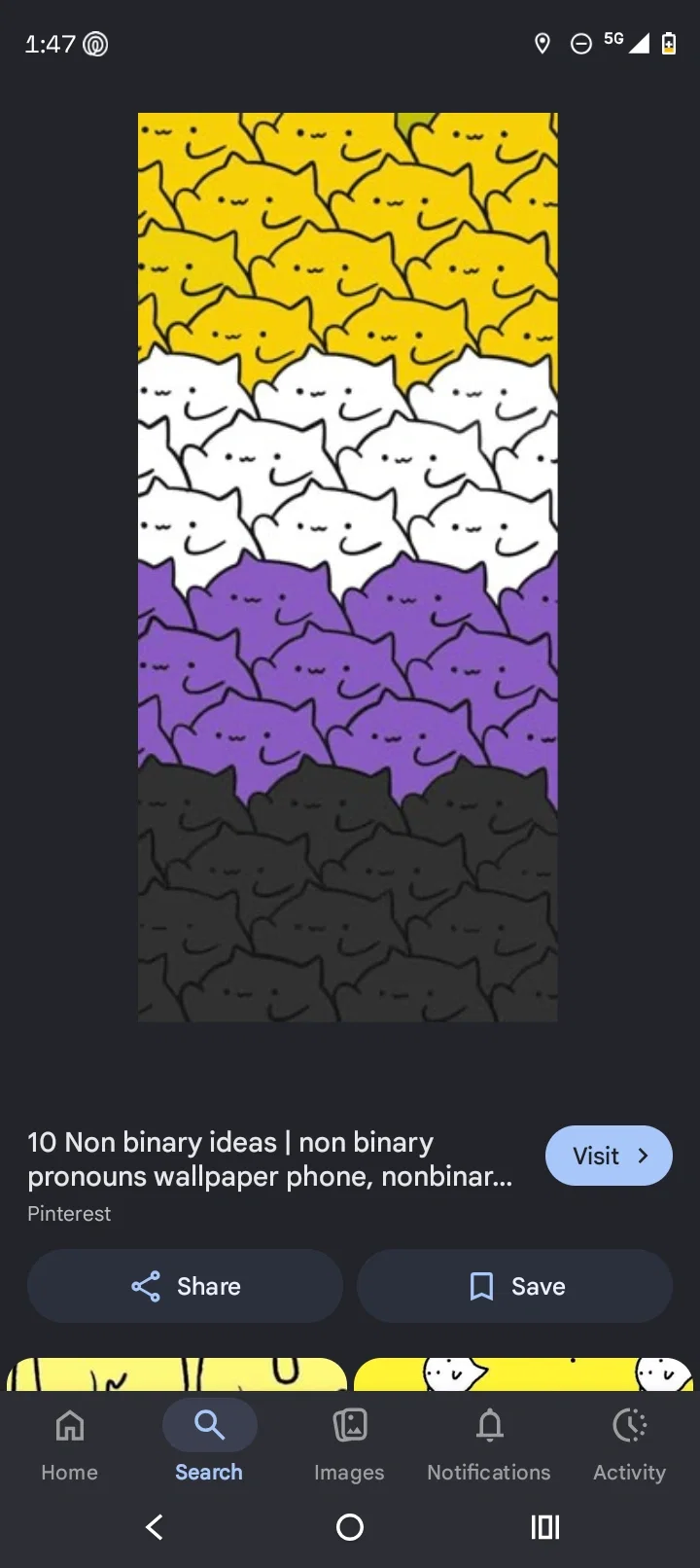Screen dimensions: 700x1568
Task: Switch to the Images tab
Action: point(349,1444)
